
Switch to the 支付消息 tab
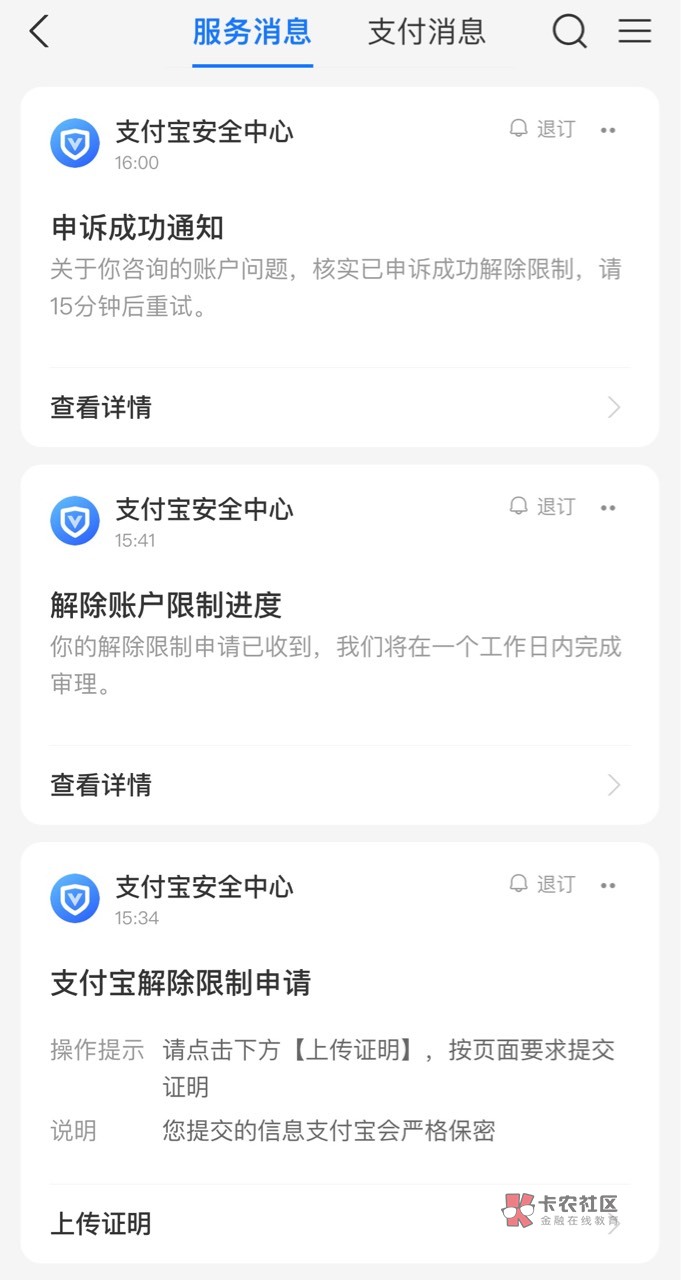pyautogui.click(x=427, y=32)
